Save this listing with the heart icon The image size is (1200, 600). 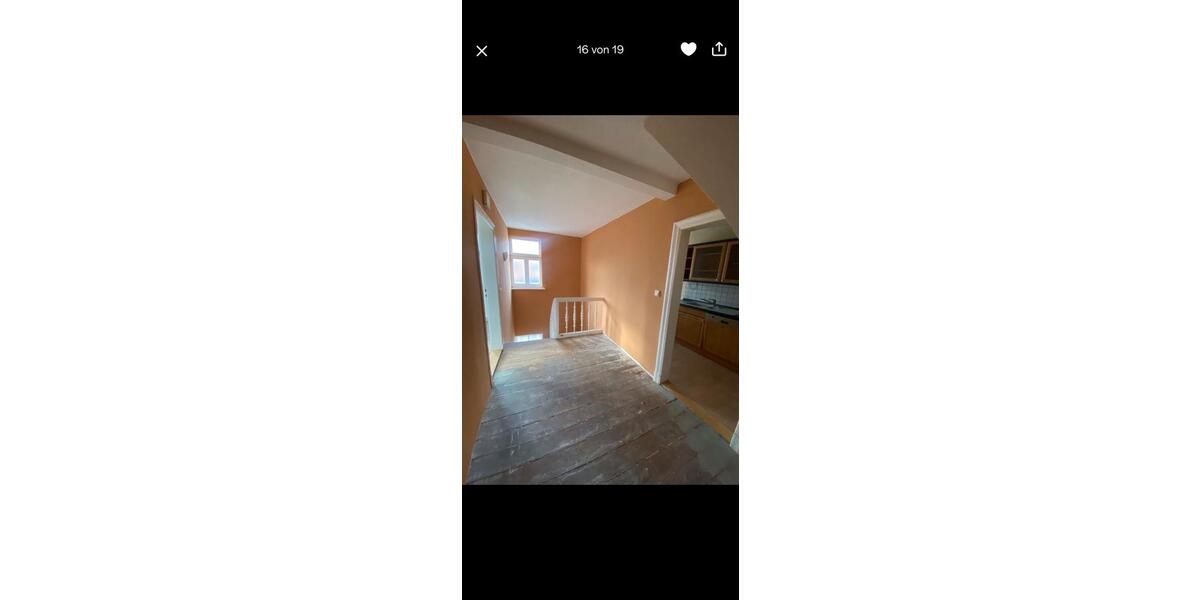688,49
